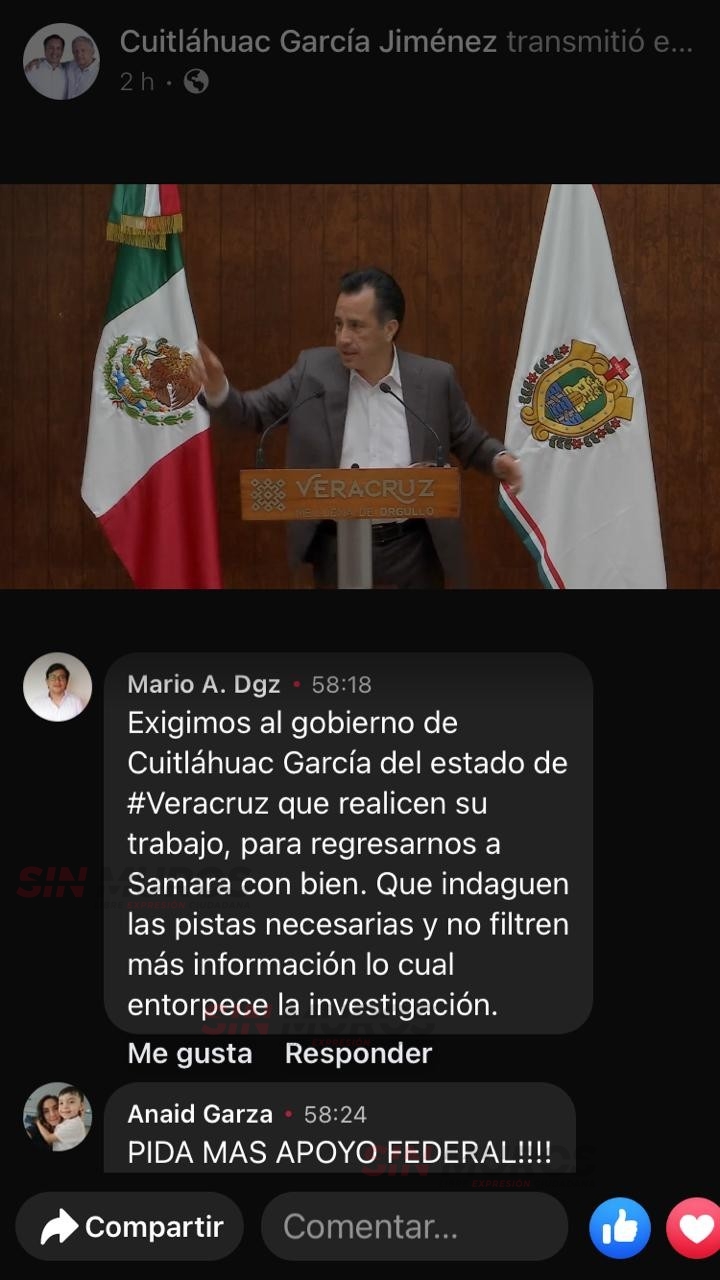720x1280 pixels.
Task: Send a heart love reaction
Action: 695,1227
